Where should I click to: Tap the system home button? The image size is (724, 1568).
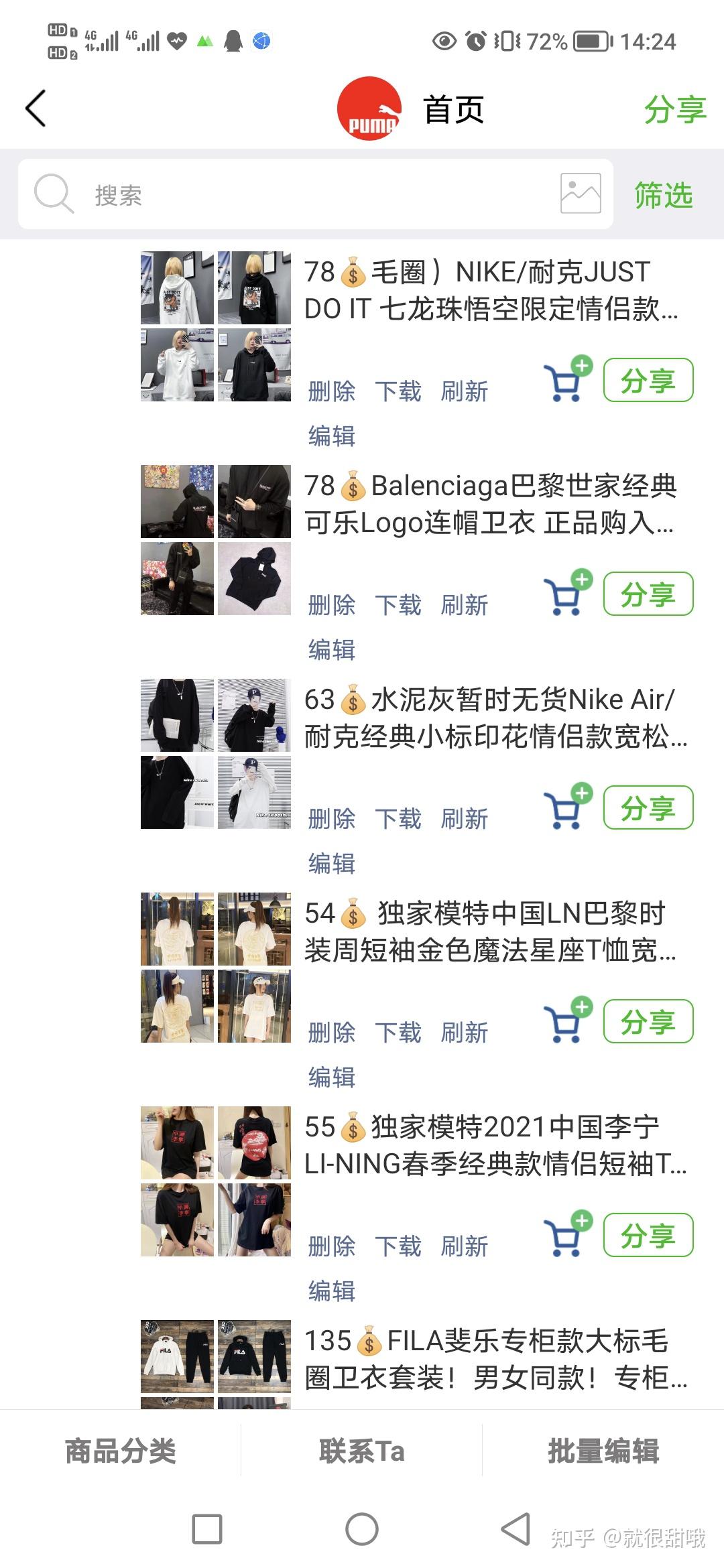[362, 1530]
